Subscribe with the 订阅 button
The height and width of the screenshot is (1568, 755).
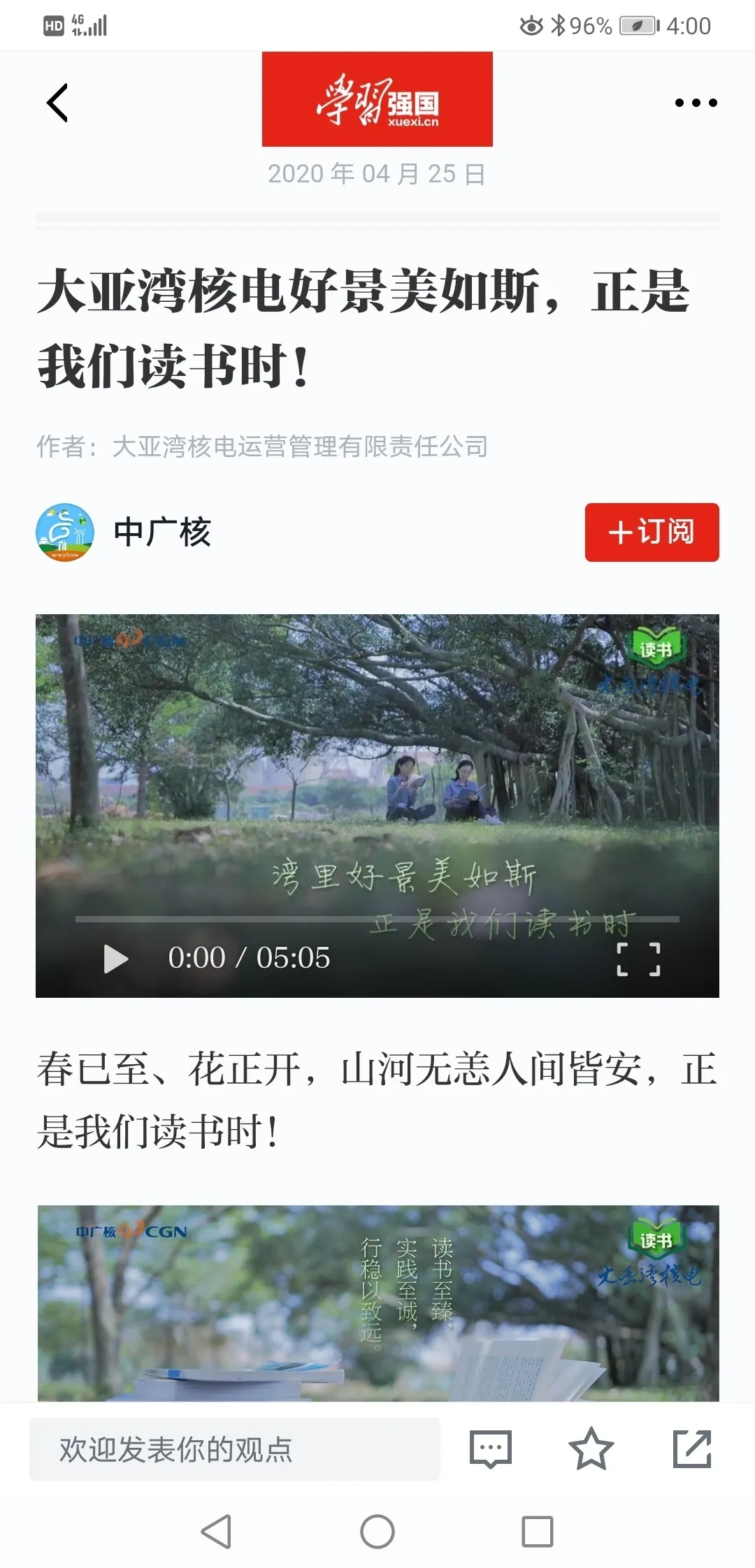pyautogui.click(x=652, y=532)
